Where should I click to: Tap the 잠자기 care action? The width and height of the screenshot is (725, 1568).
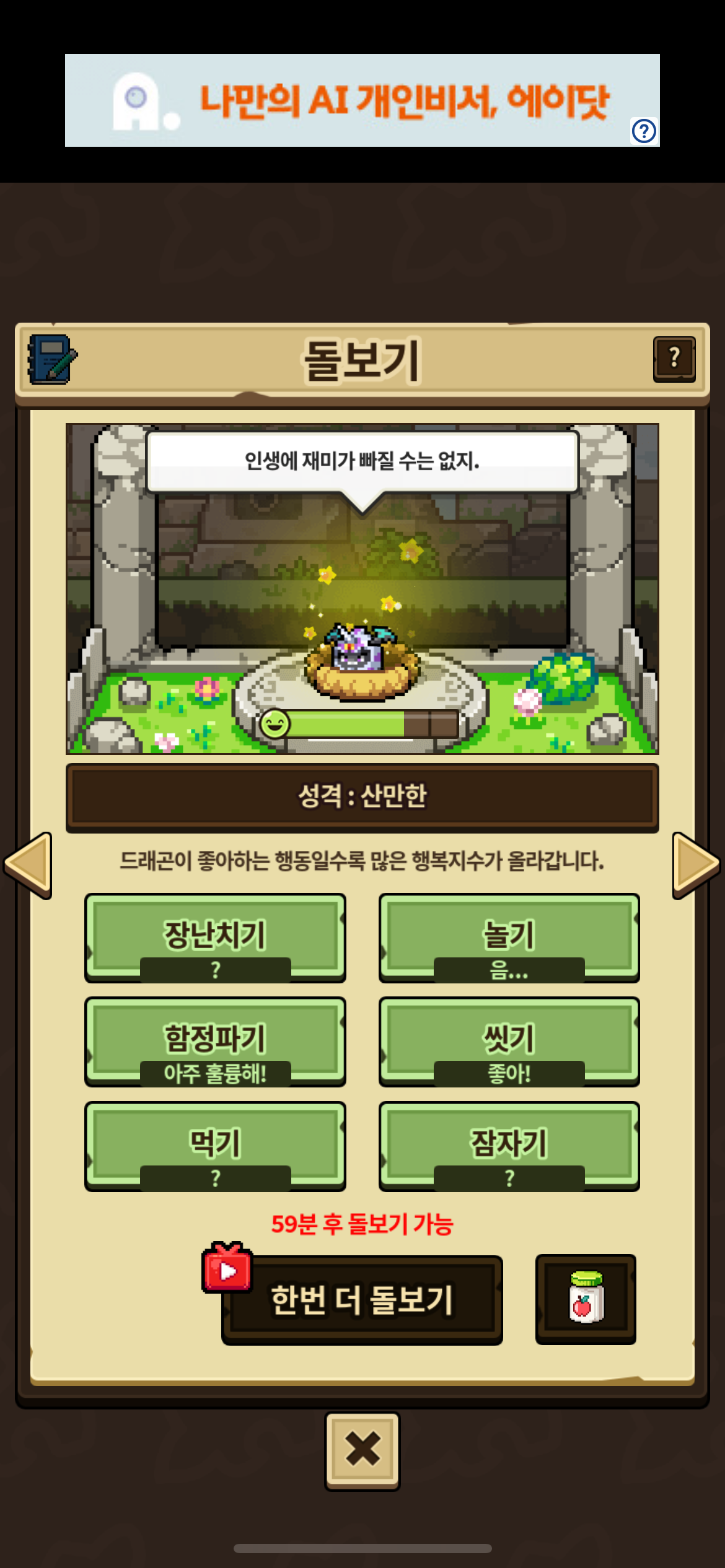pyautogui.click(x=509, y=1146)
